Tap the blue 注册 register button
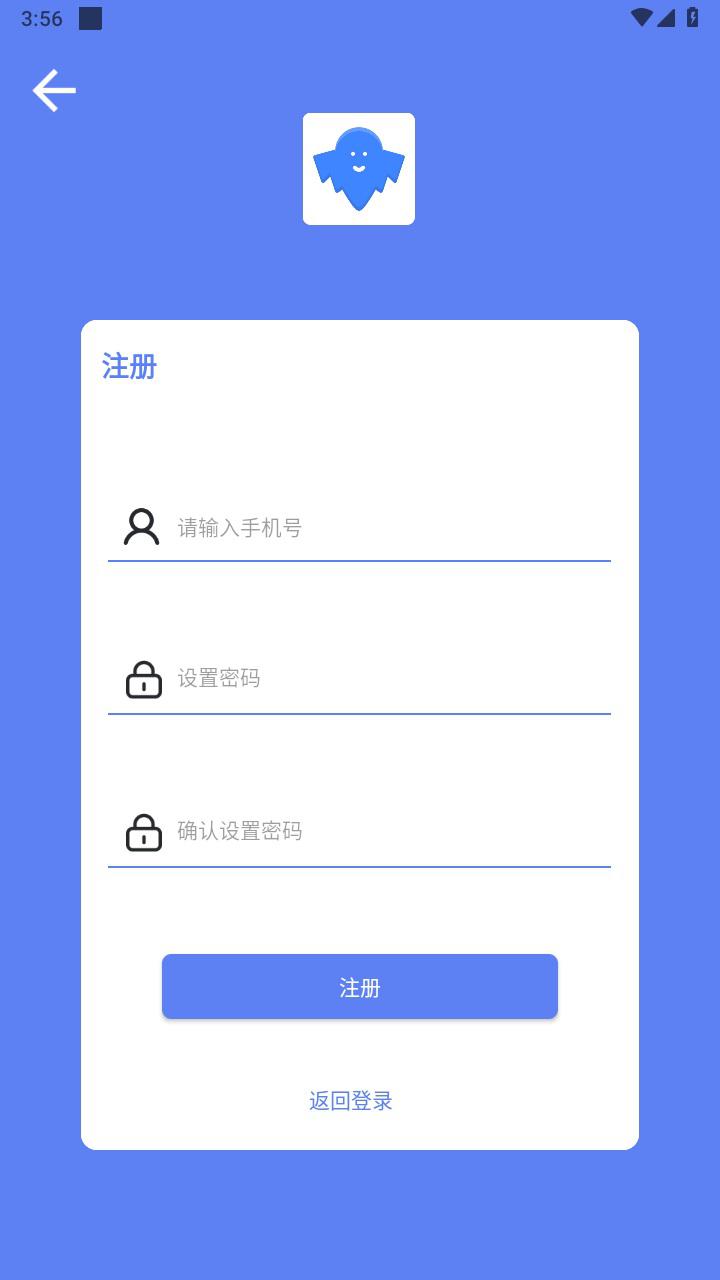The image size is (720, 1280). click(x=360, y=987)
